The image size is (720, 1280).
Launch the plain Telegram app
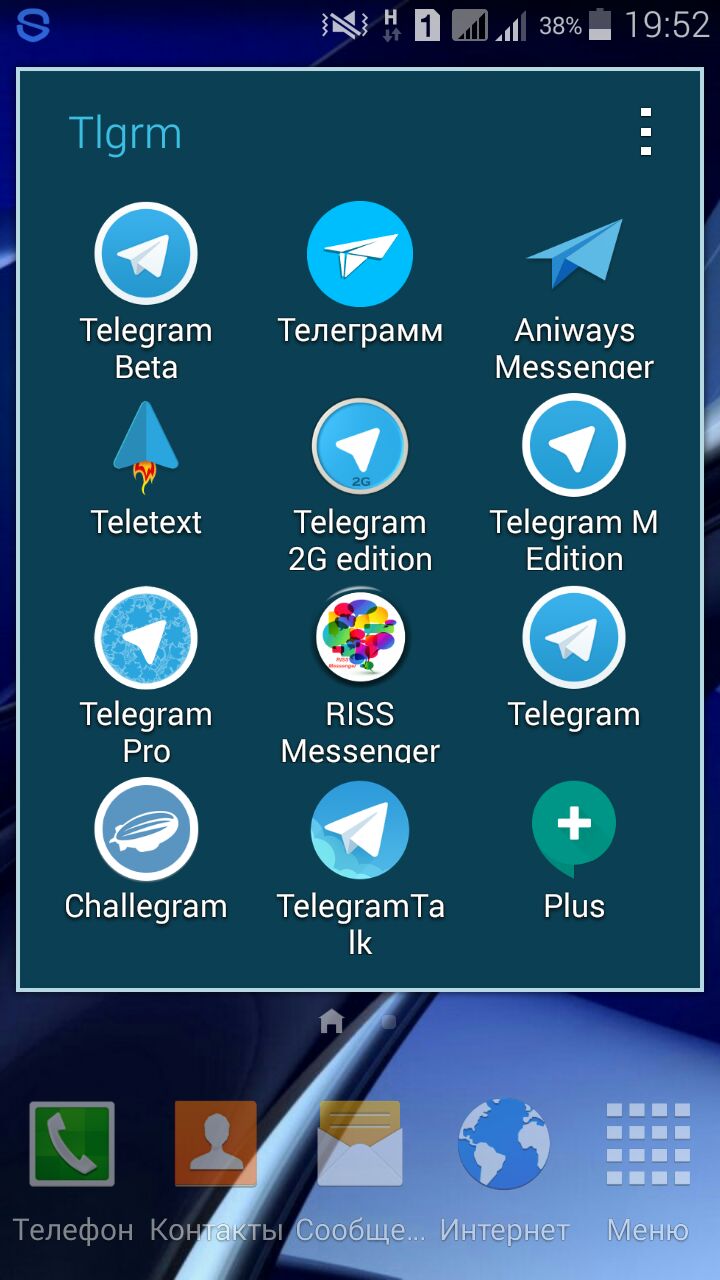click(x=574, y=639)
